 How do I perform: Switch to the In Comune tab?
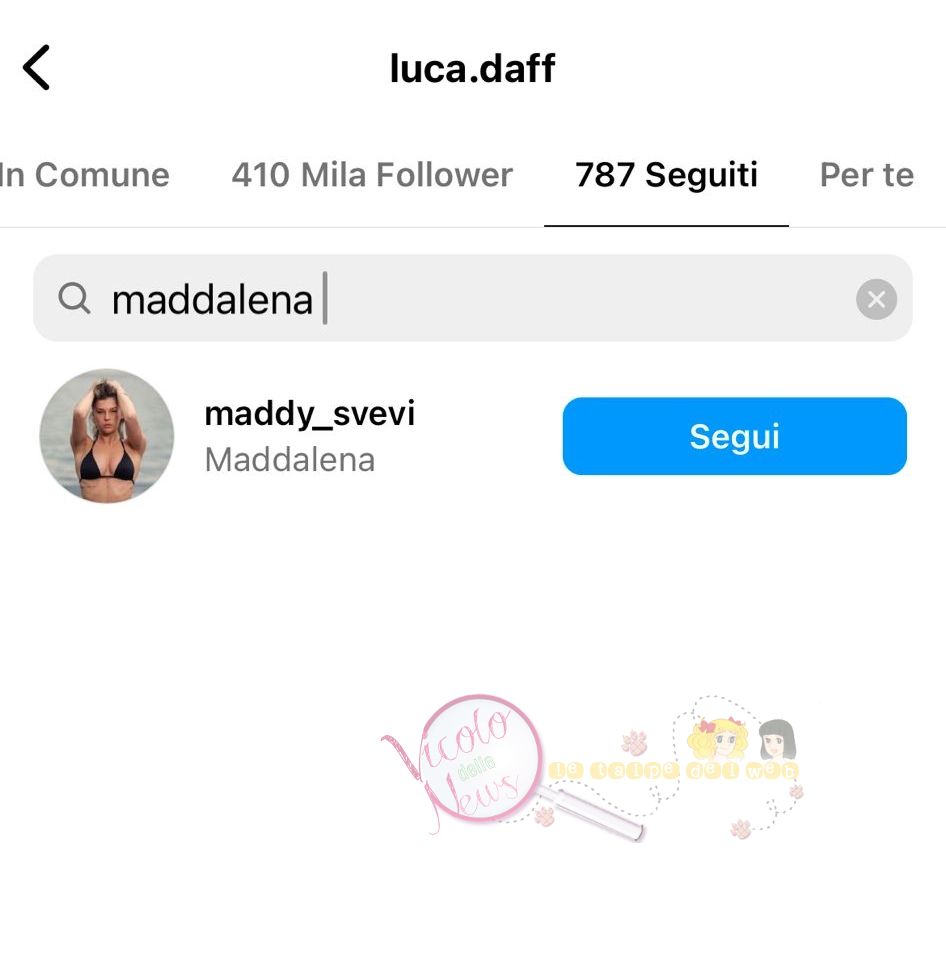coord(85,175)
